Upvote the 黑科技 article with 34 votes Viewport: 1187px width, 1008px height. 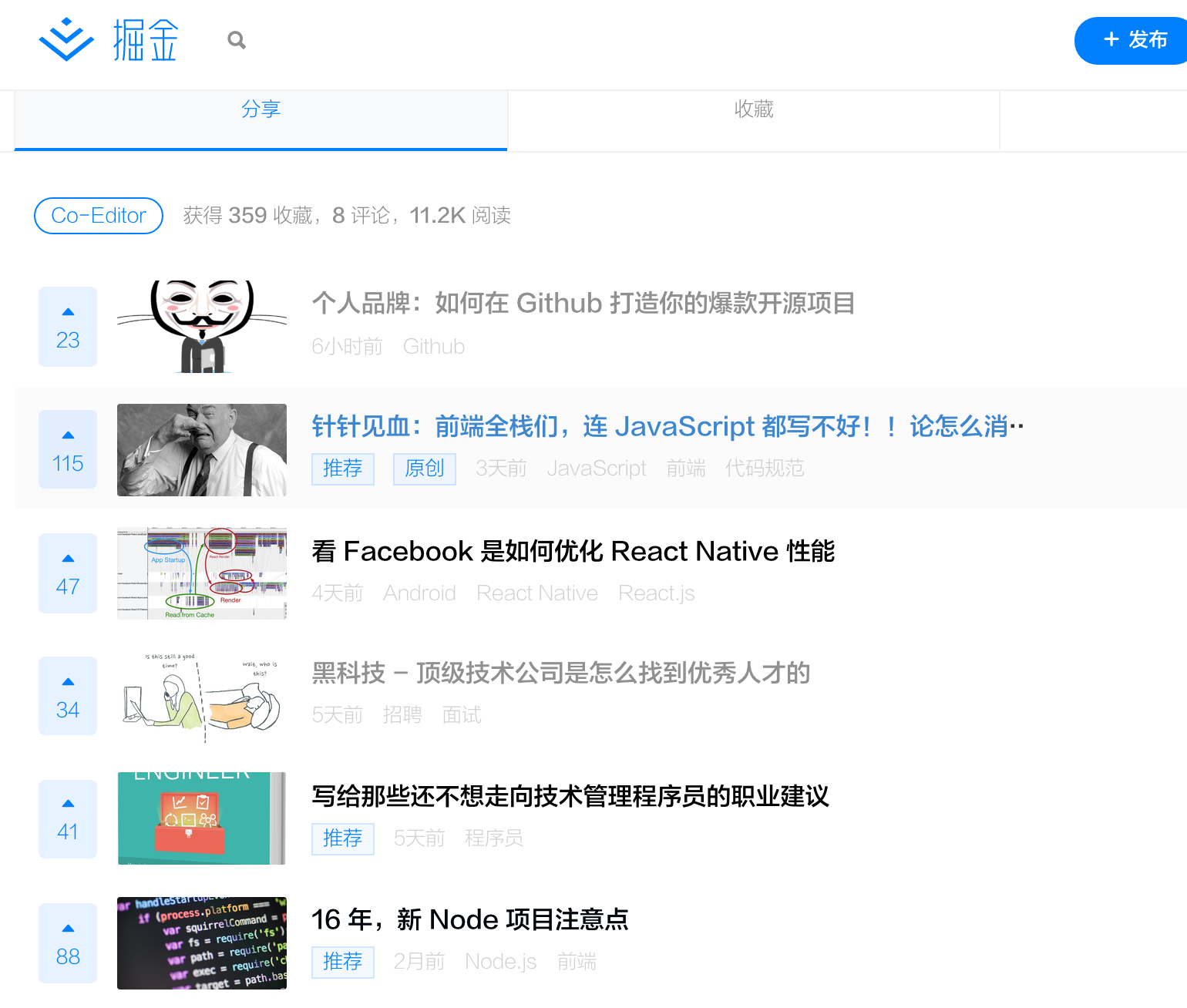coord(68,696)
